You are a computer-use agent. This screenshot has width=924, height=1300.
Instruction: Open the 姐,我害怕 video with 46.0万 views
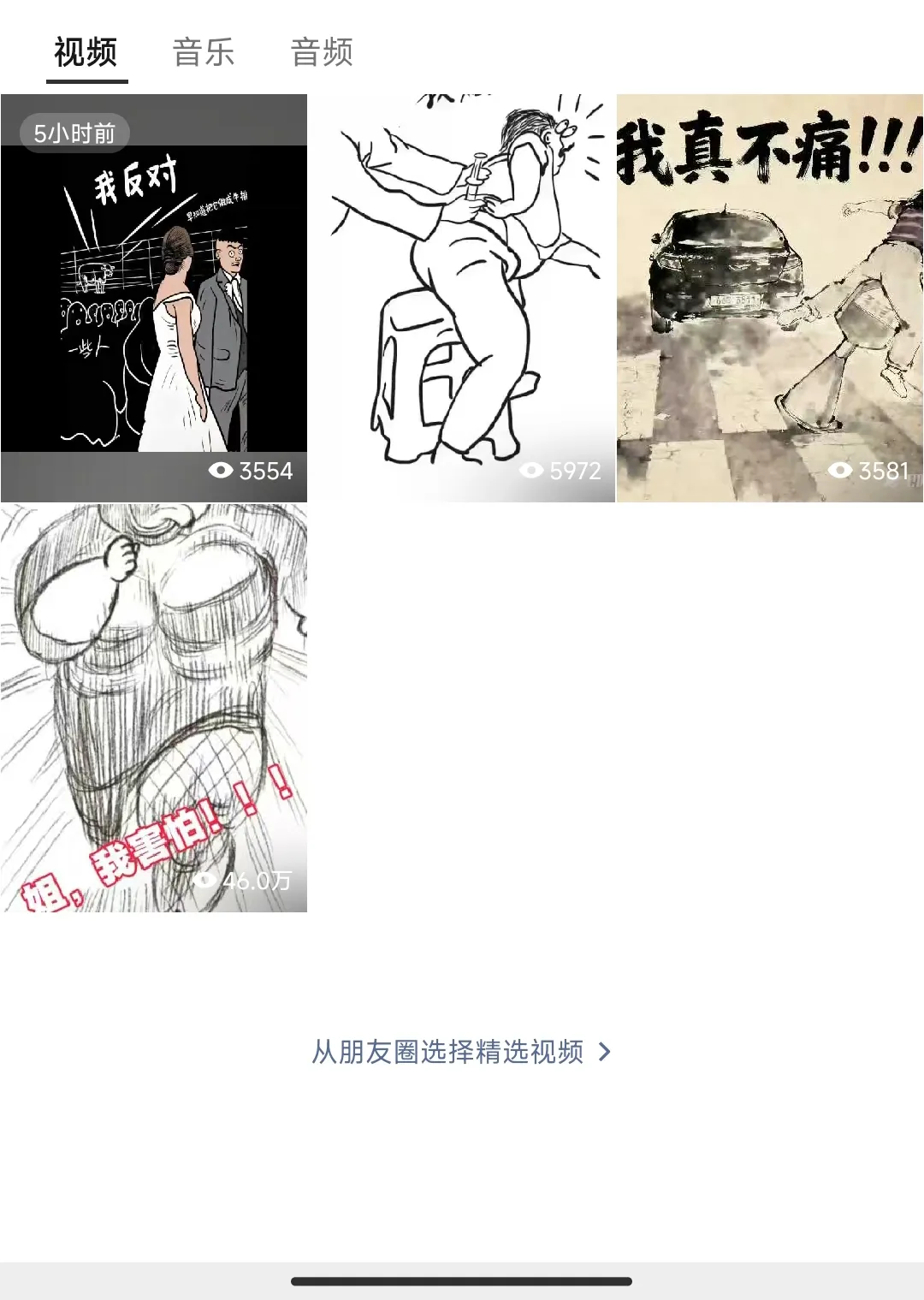(154, 708)
